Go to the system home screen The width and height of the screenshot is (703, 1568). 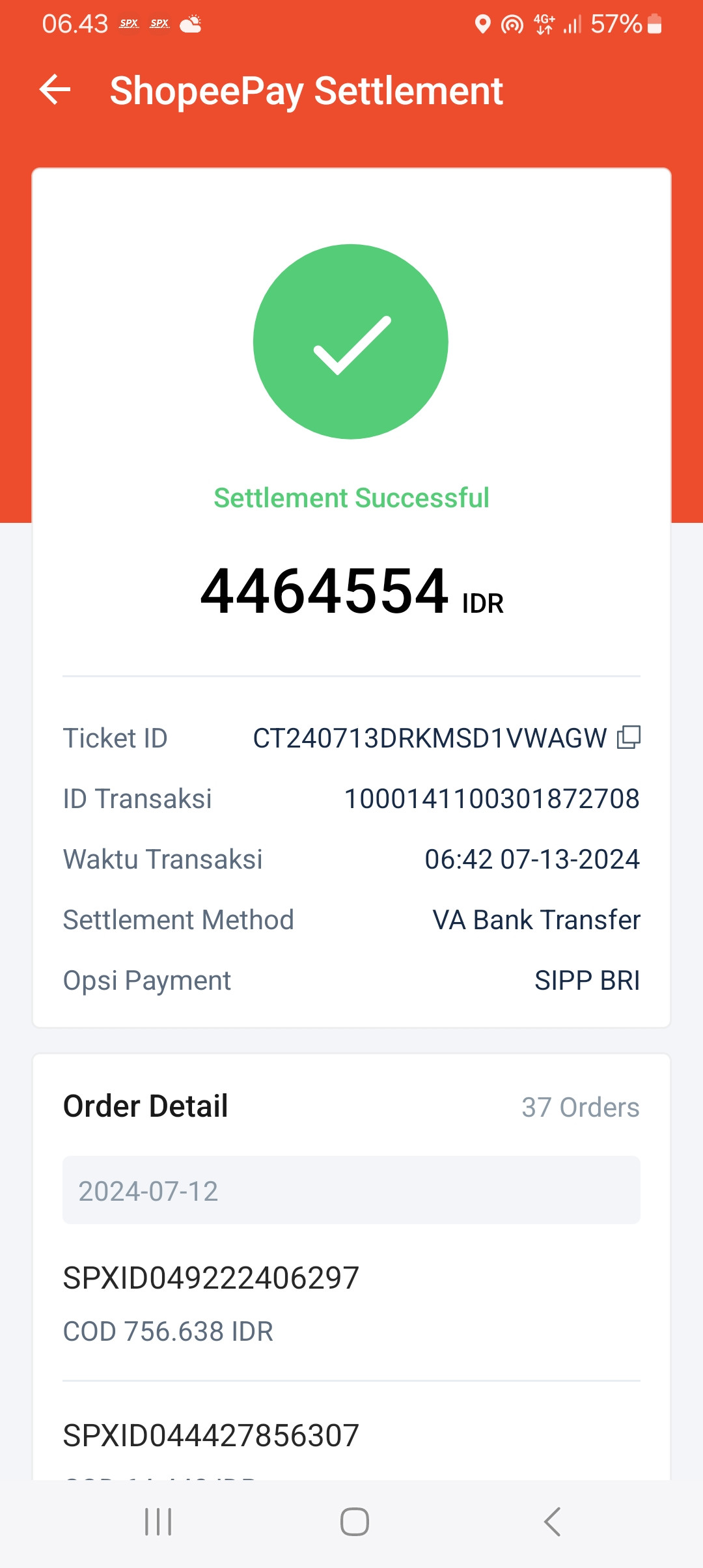tap(354, 1522)
